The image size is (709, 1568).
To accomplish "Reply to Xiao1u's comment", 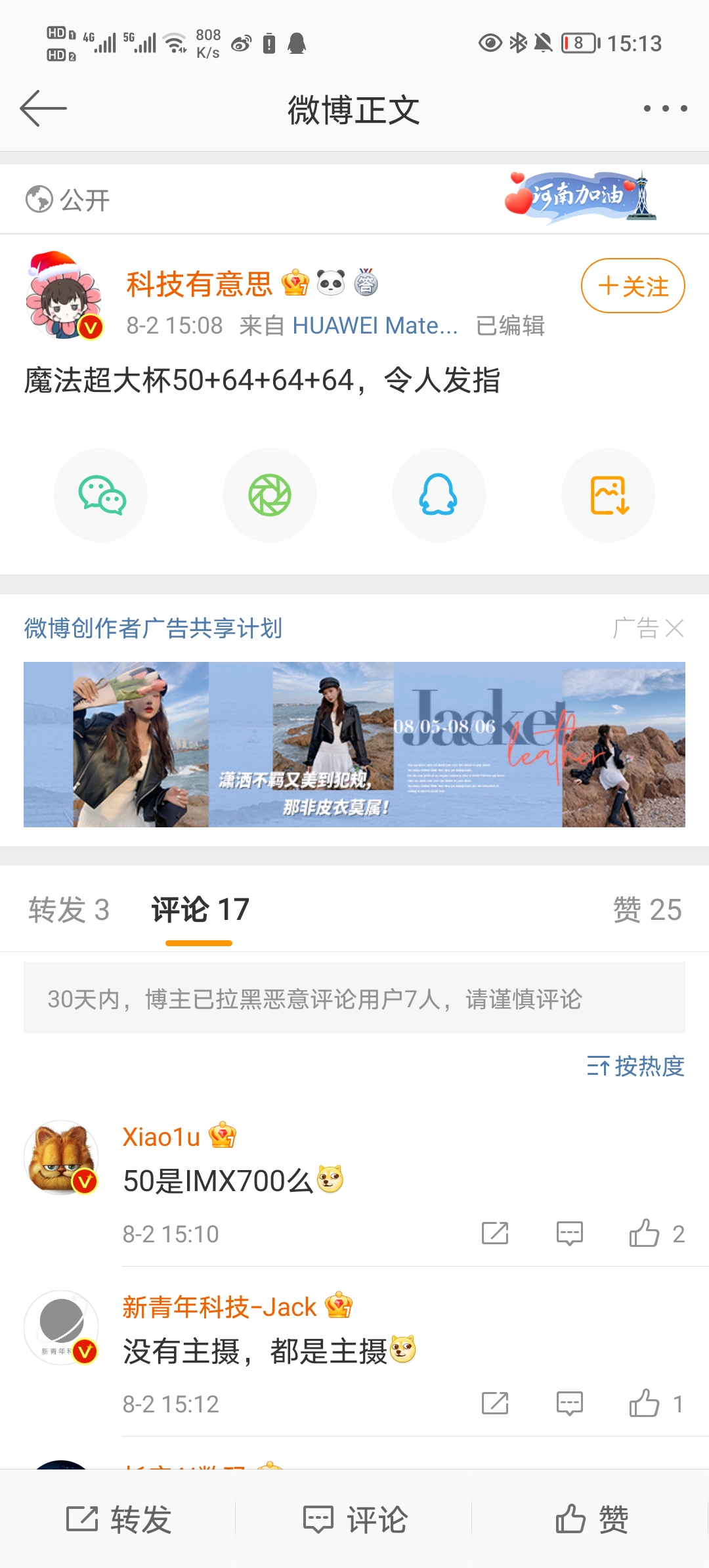I will pyautogui.click(x=569, y=1233).
